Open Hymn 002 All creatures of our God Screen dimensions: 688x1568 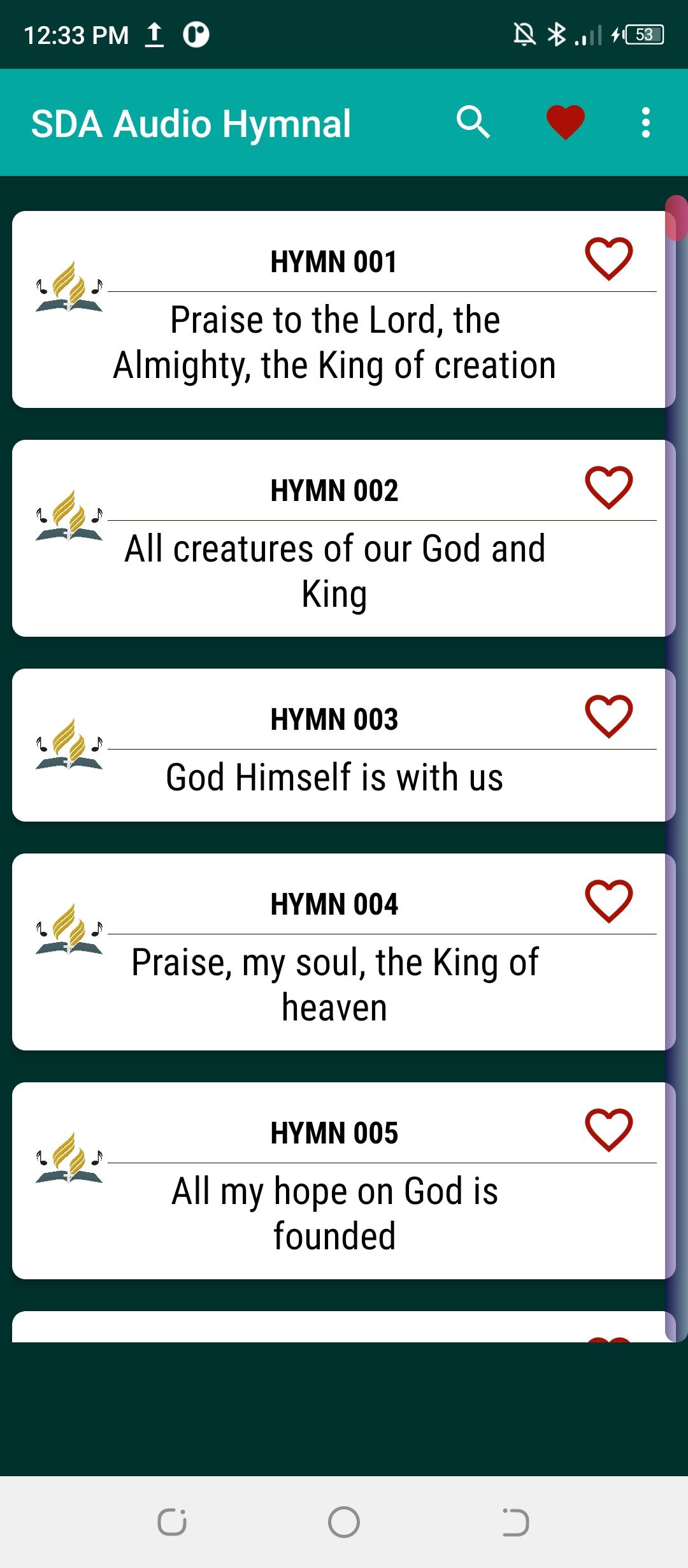334,570
